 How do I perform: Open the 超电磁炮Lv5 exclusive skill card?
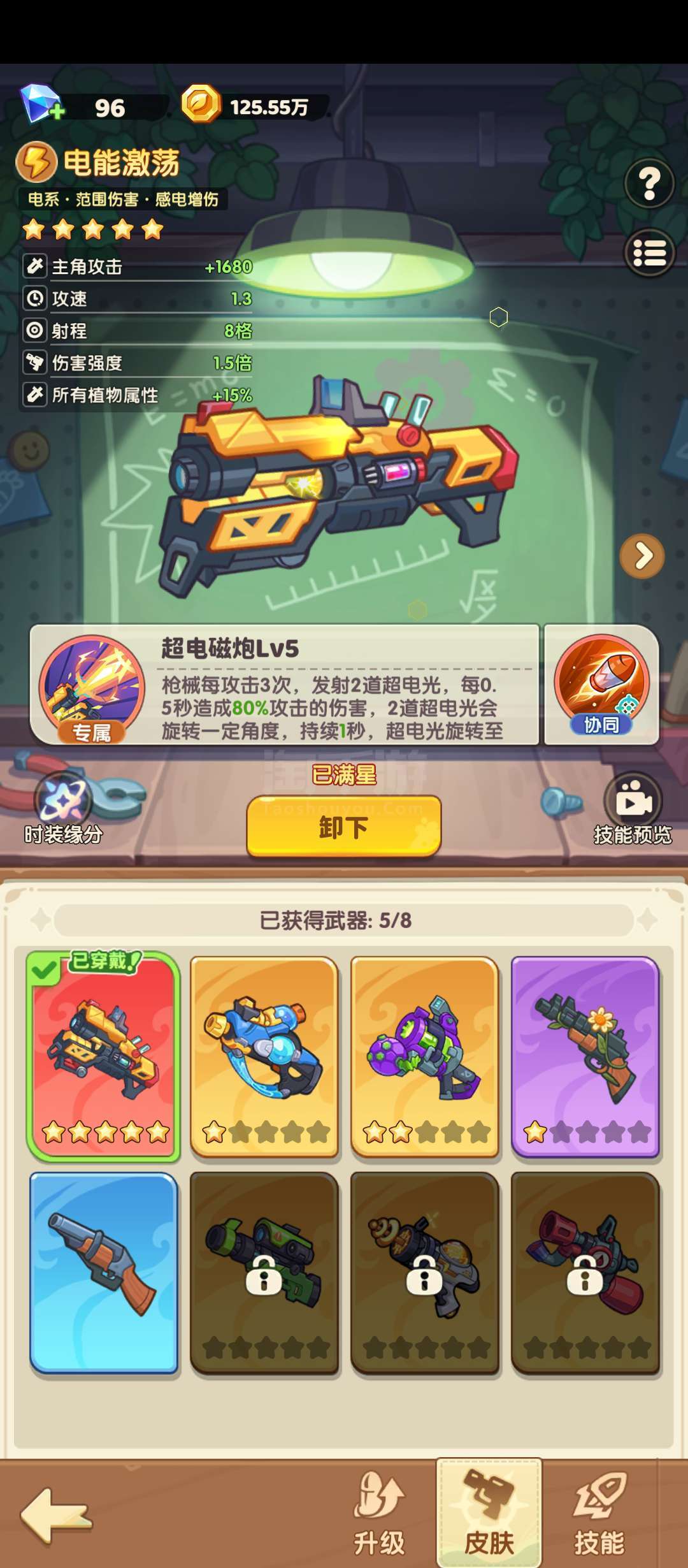[x=285, y=685]
